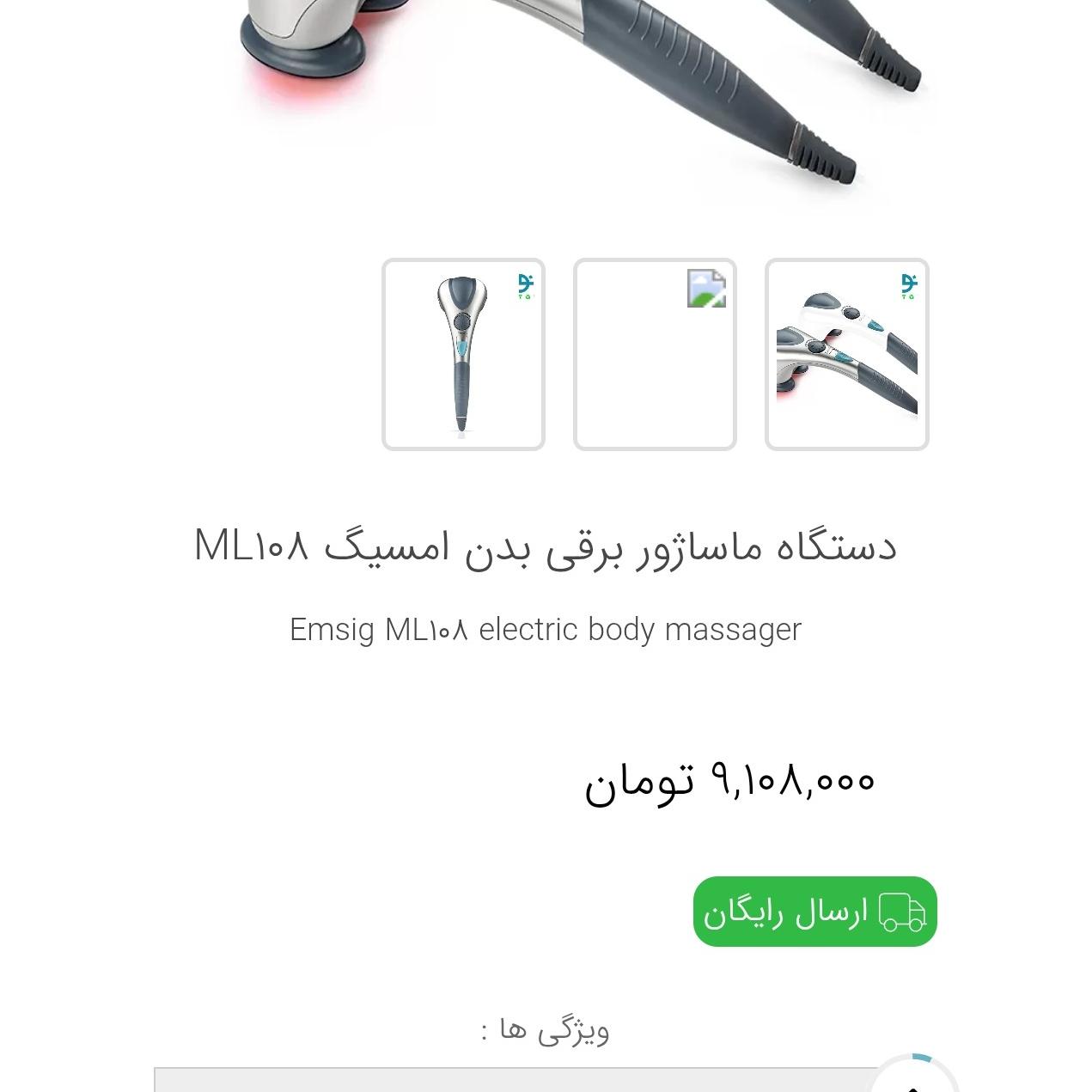
Task: Select the upright single massager thumbnail
Action: [463, 354]
